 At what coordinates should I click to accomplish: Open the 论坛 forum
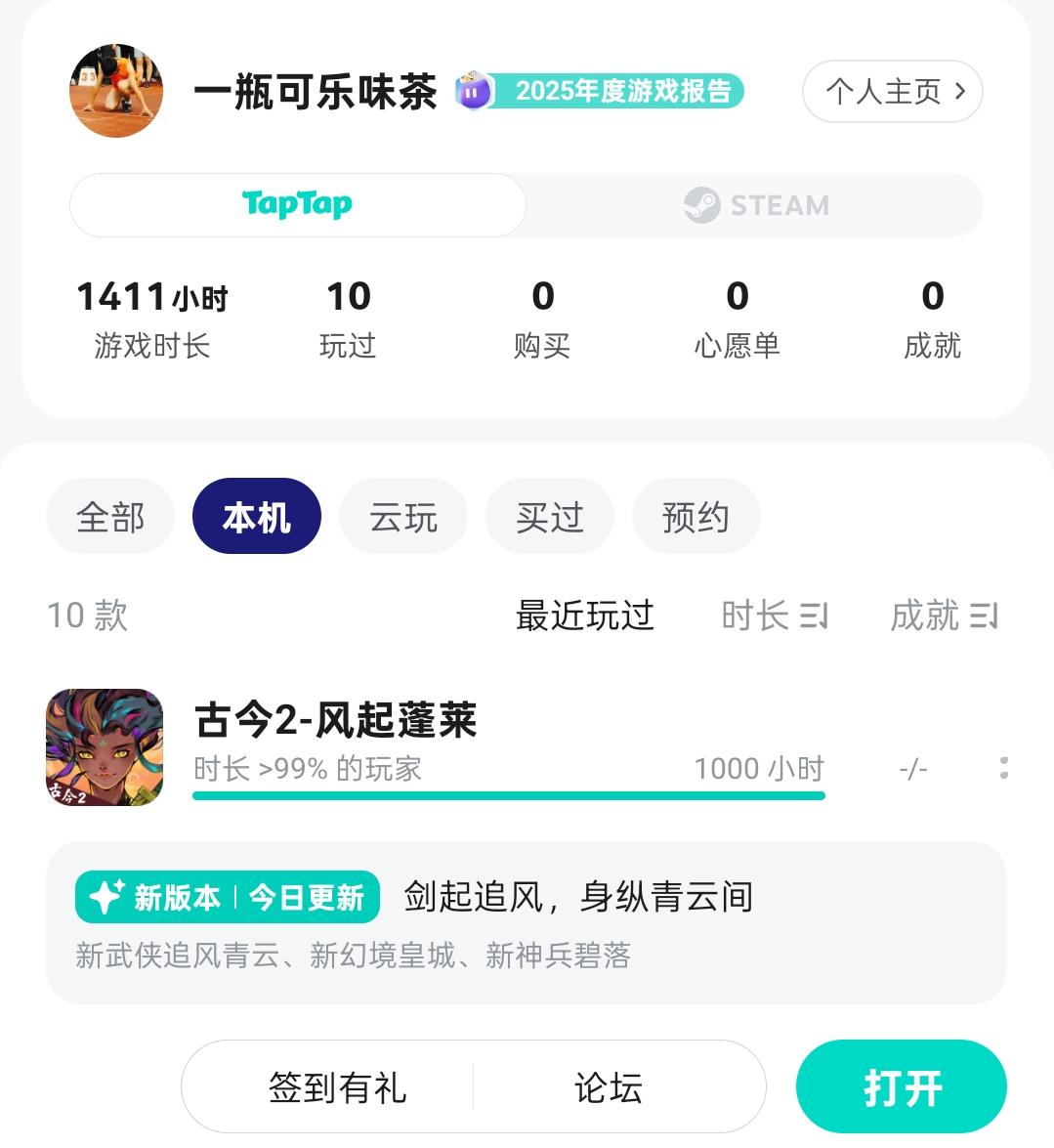(x=608, y=1087)
